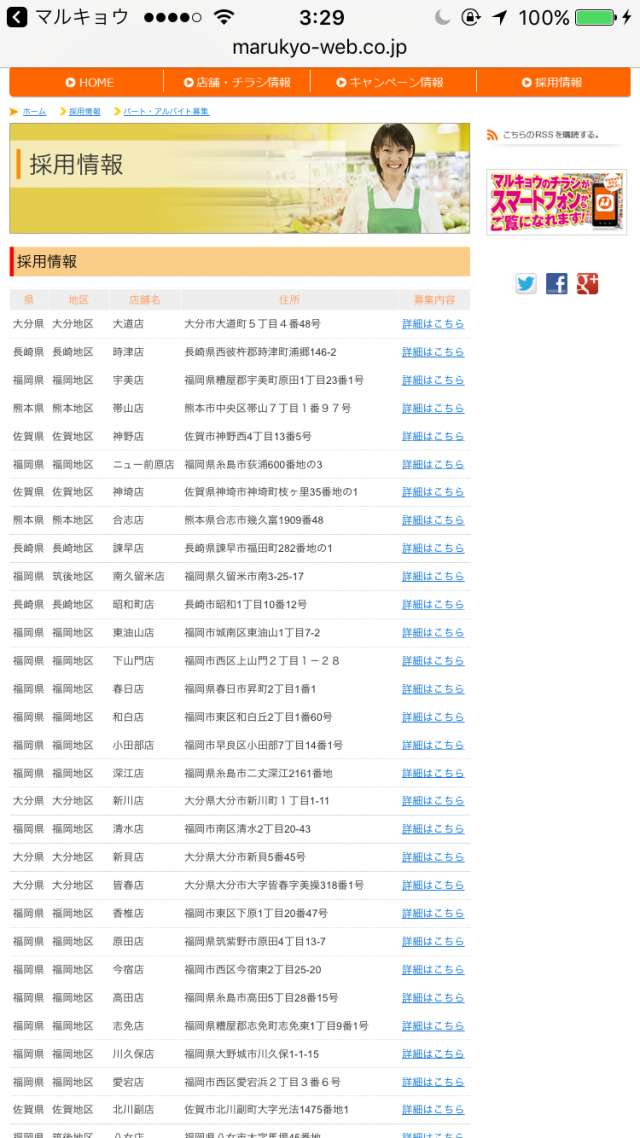Return to the previous app via back chevron
The image size is (640, 1138).
[16, 17]
